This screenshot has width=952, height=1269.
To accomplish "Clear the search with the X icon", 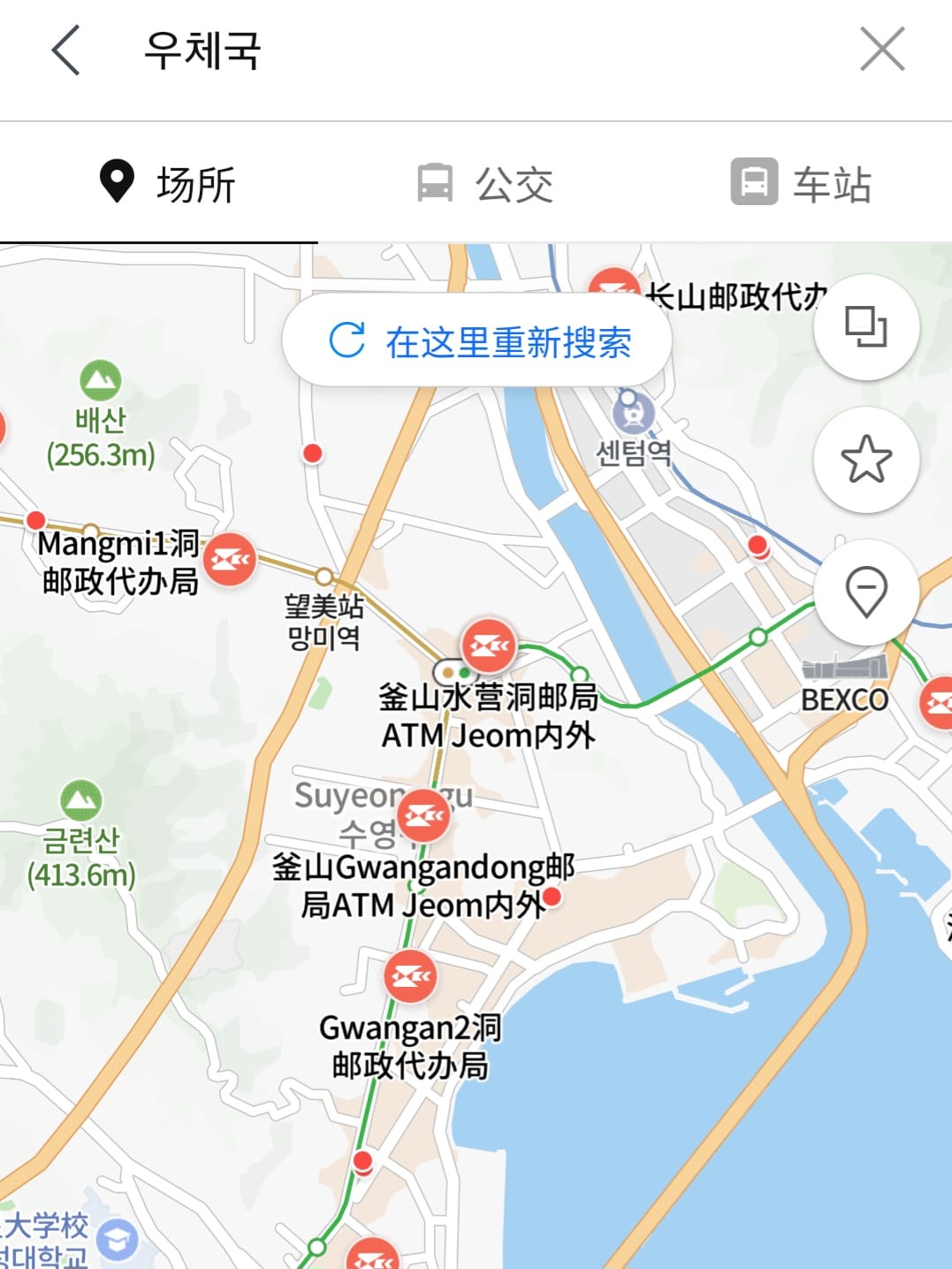I will tap(882, 50).
